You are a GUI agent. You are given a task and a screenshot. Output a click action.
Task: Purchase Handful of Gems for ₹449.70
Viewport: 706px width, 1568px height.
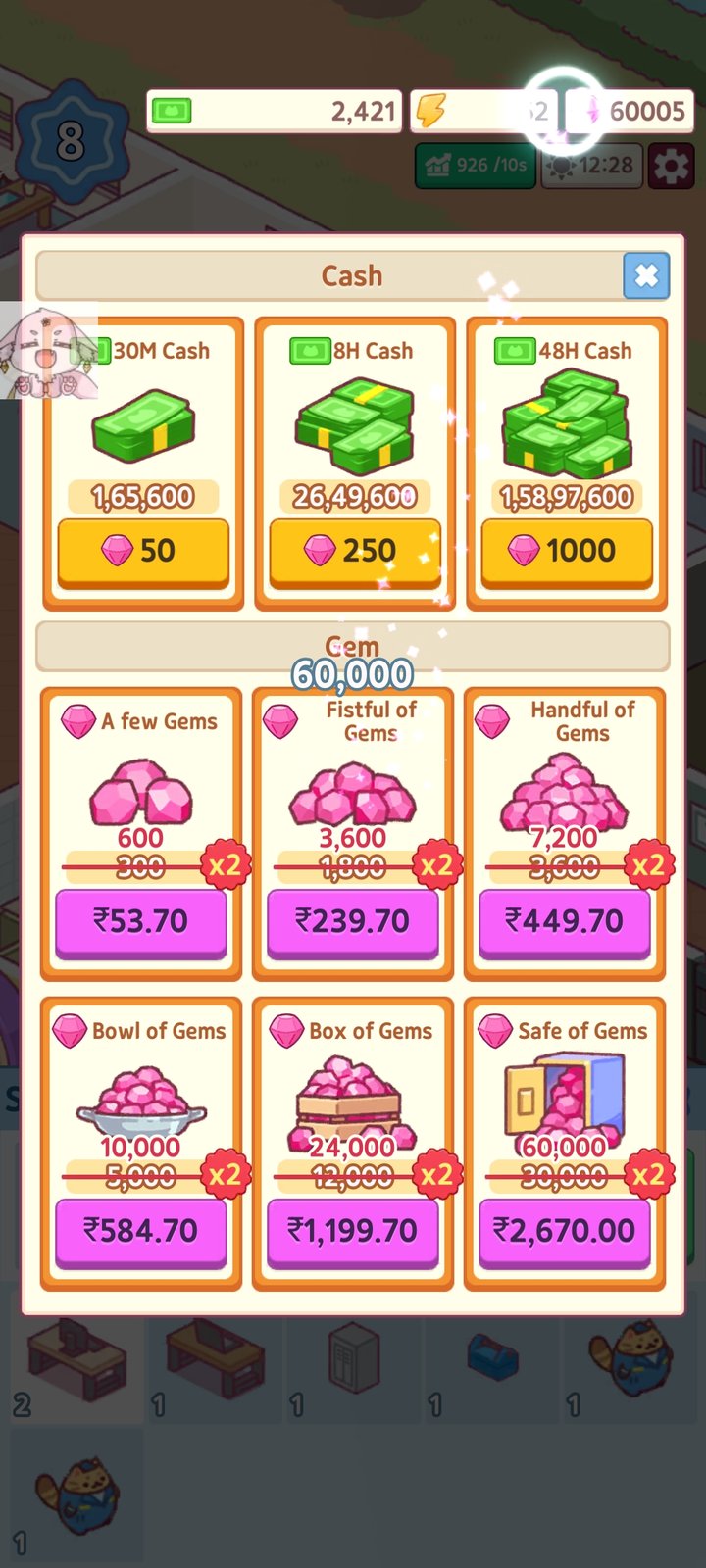click(x=565, y=921)
